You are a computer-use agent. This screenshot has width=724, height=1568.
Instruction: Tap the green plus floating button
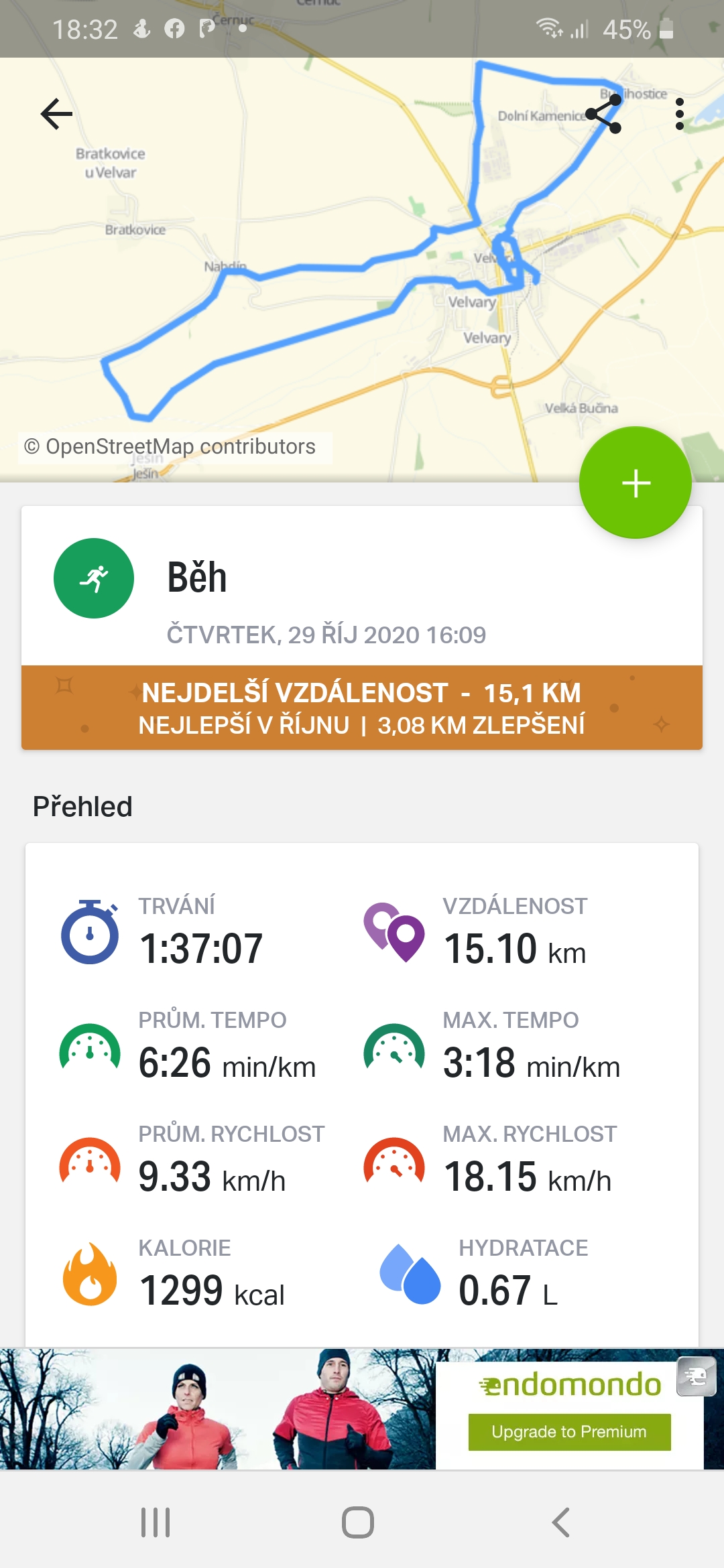(x=636, y=482)
